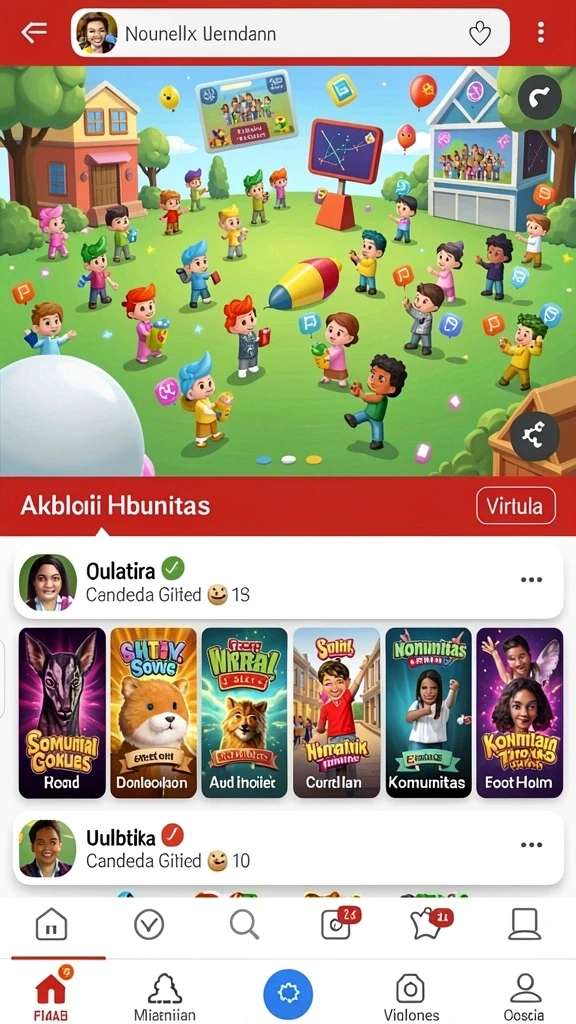
Task: Open the Corrdlan game card
Action: coord(336,712)
